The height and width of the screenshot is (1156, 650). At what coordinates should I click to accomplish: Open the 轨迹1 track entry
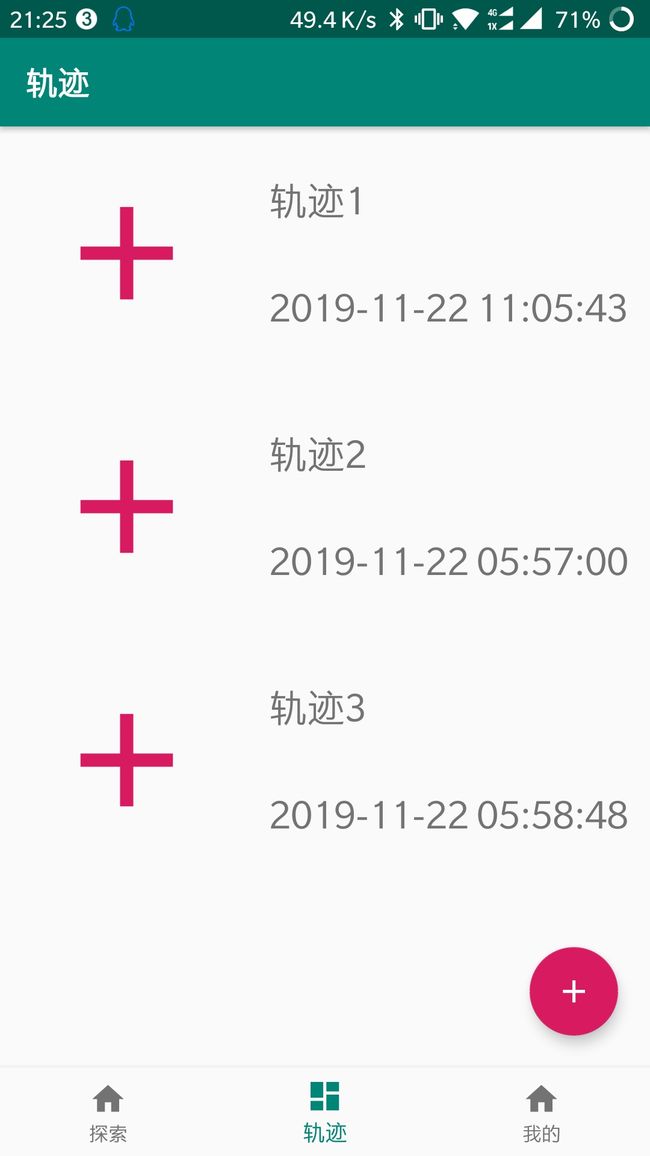point(325,253)
